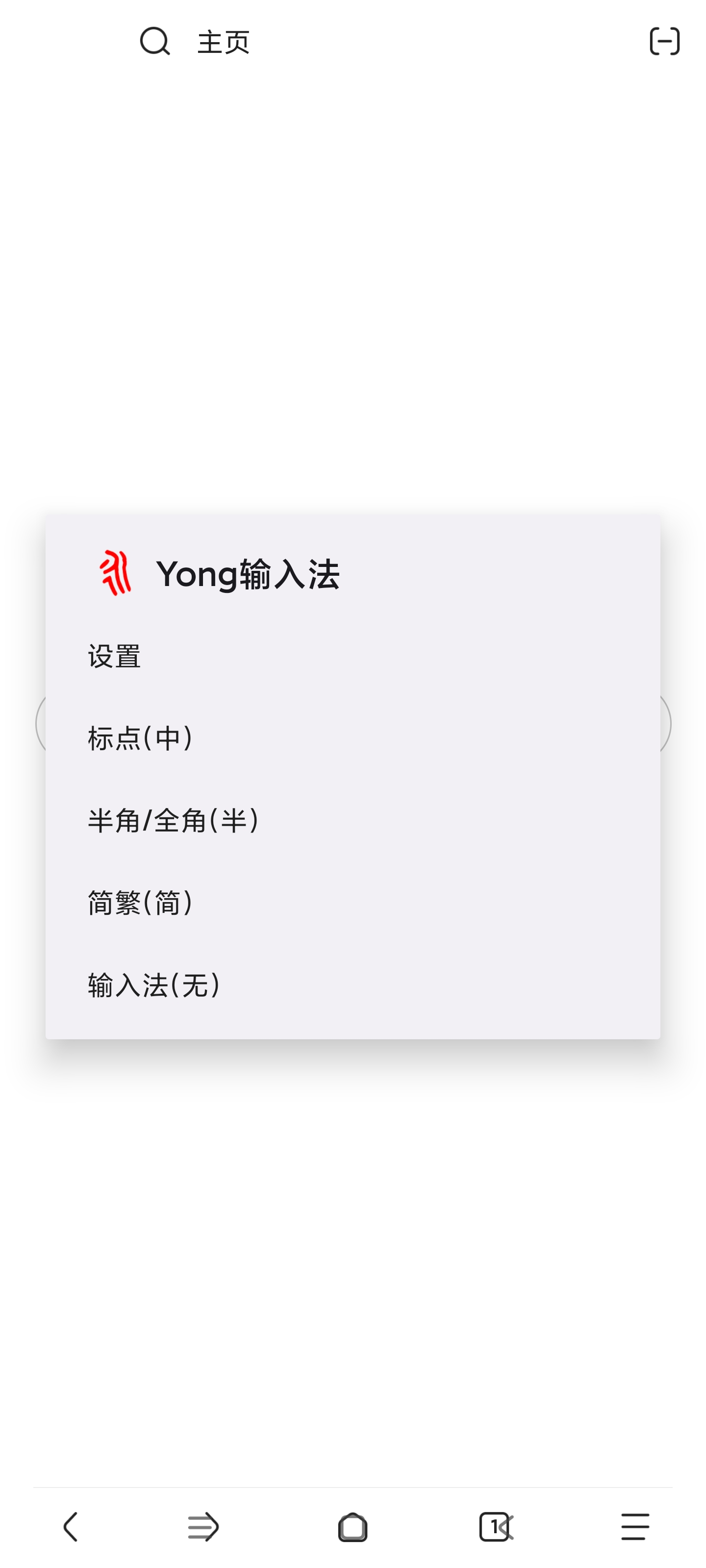Open the tab switcher showing 1
This screenshot has width=706, height=1568.
click(x=494, y=1527)
